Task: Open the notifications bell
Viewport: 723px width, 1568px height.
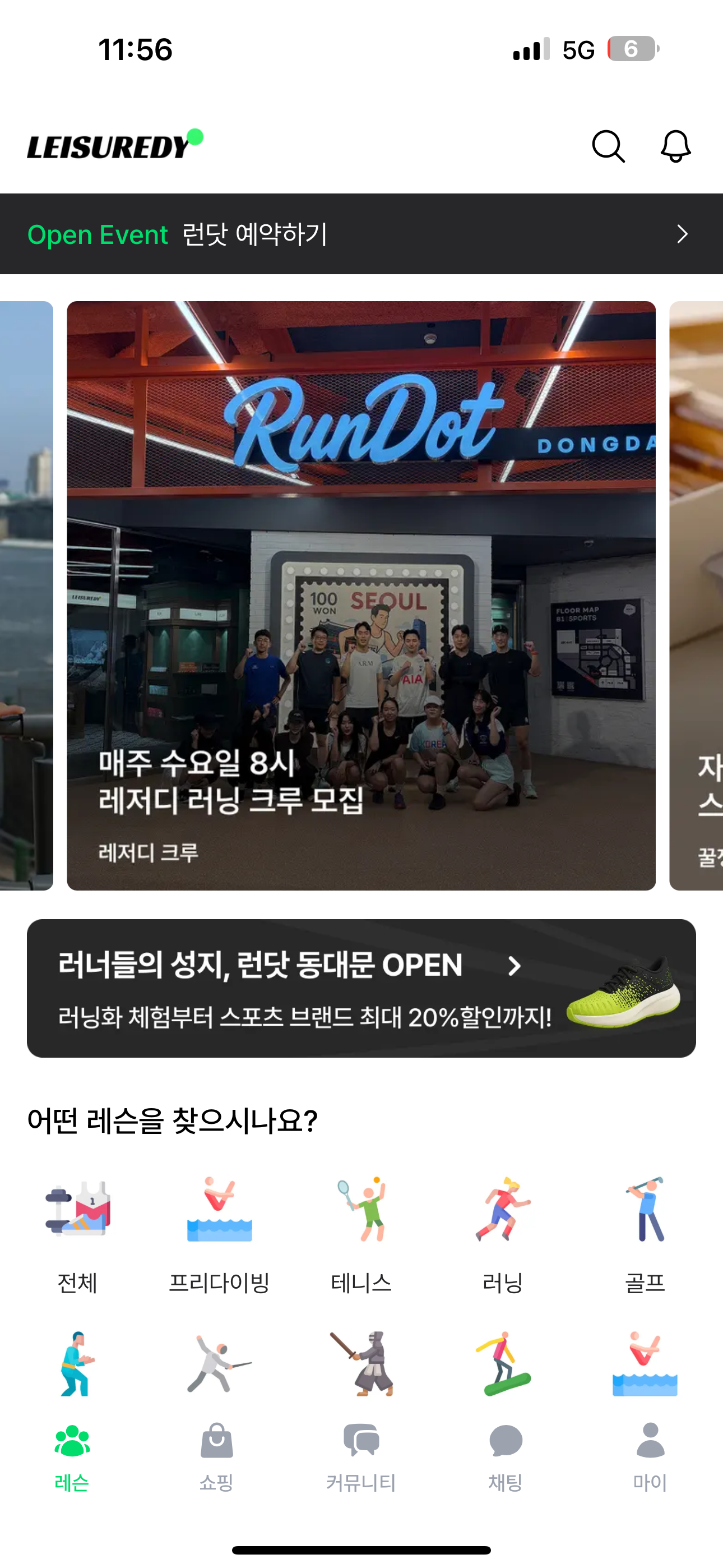Action: click(675, 147)
